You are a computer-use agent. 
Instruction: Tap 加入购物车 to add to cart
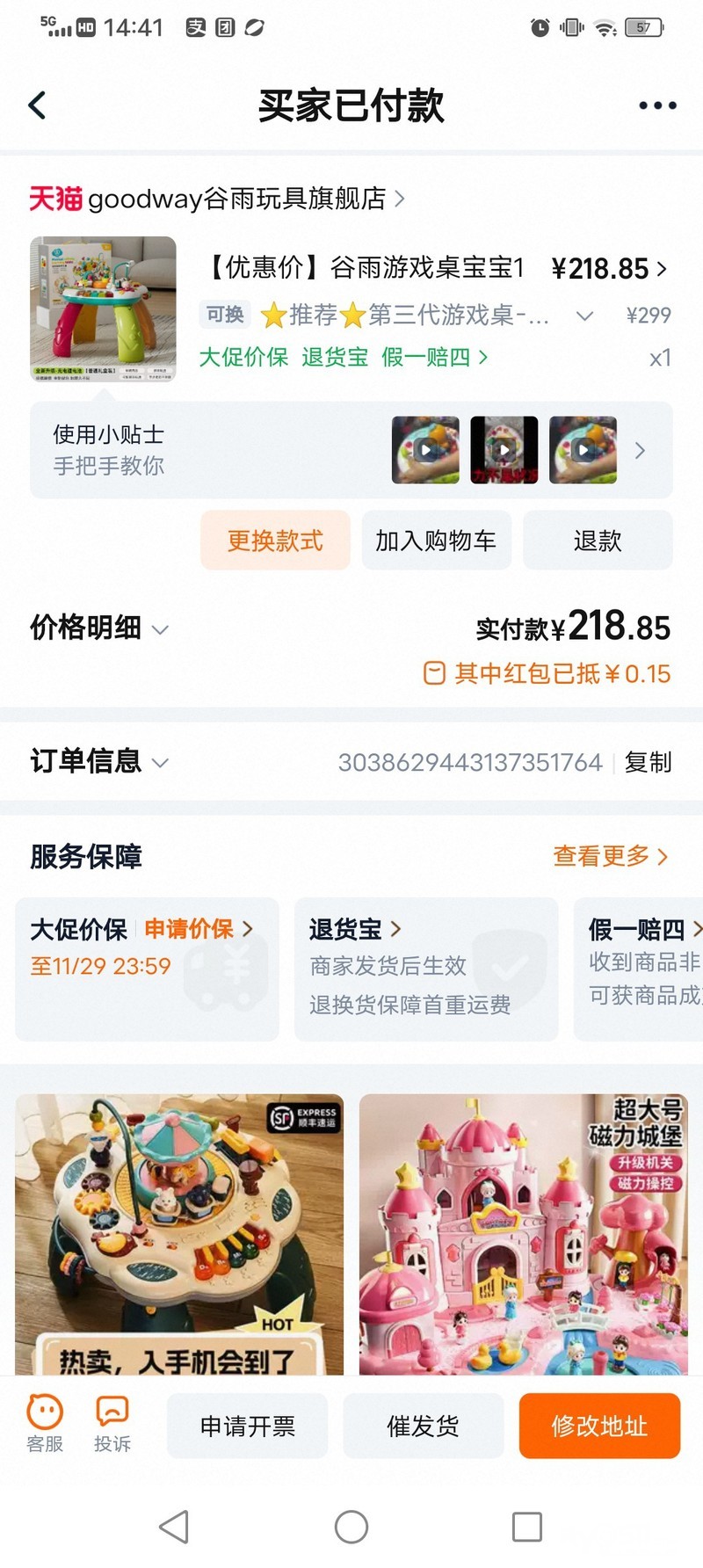[436, 541]
